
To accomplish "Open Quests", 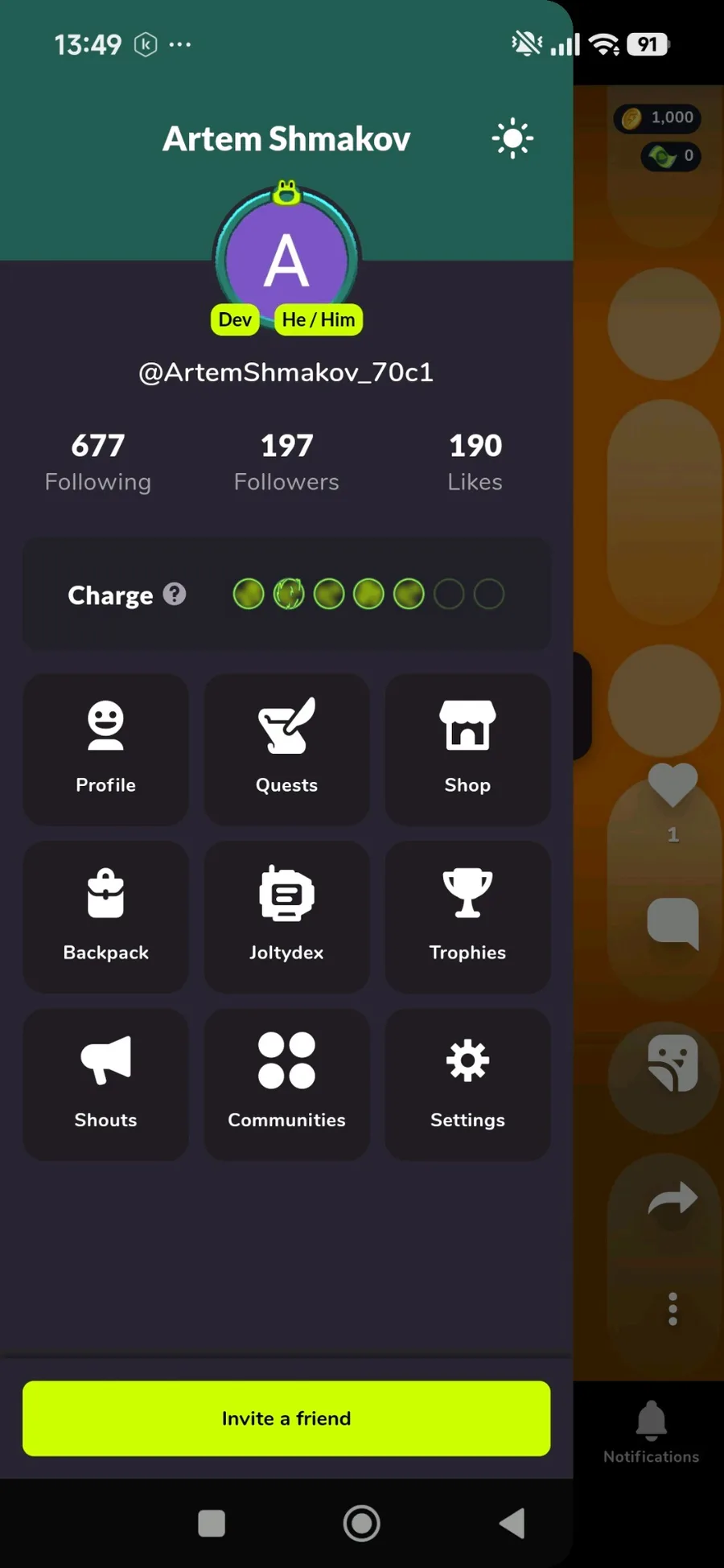I will [286, 749].
